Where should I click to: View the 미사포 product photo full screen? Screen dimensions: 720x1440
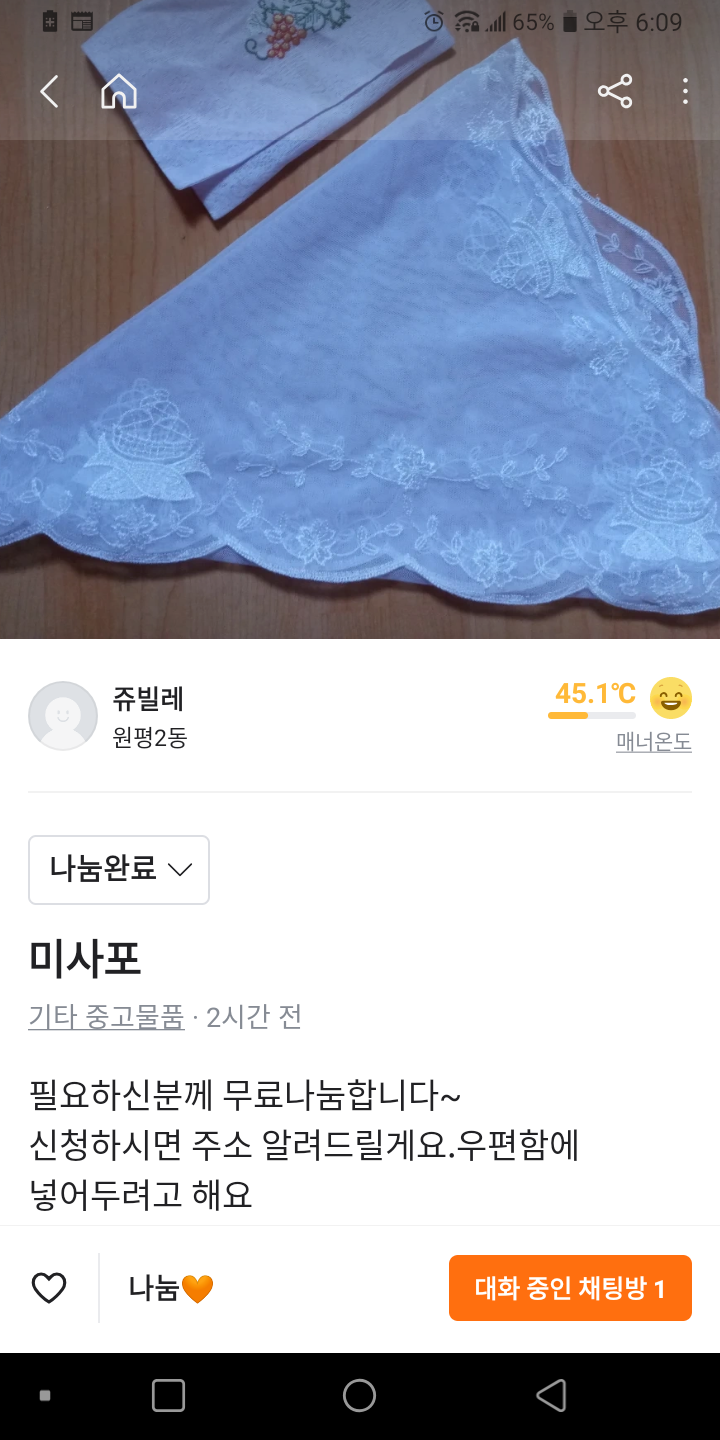click(x=360, y=380)
